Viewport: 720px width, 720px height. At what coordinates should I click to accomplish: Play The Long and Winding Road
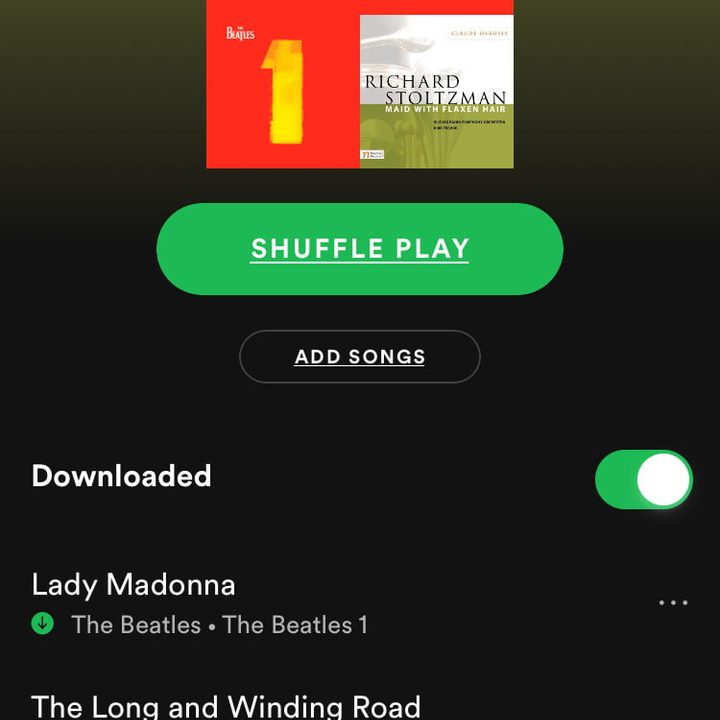point(225,706)
